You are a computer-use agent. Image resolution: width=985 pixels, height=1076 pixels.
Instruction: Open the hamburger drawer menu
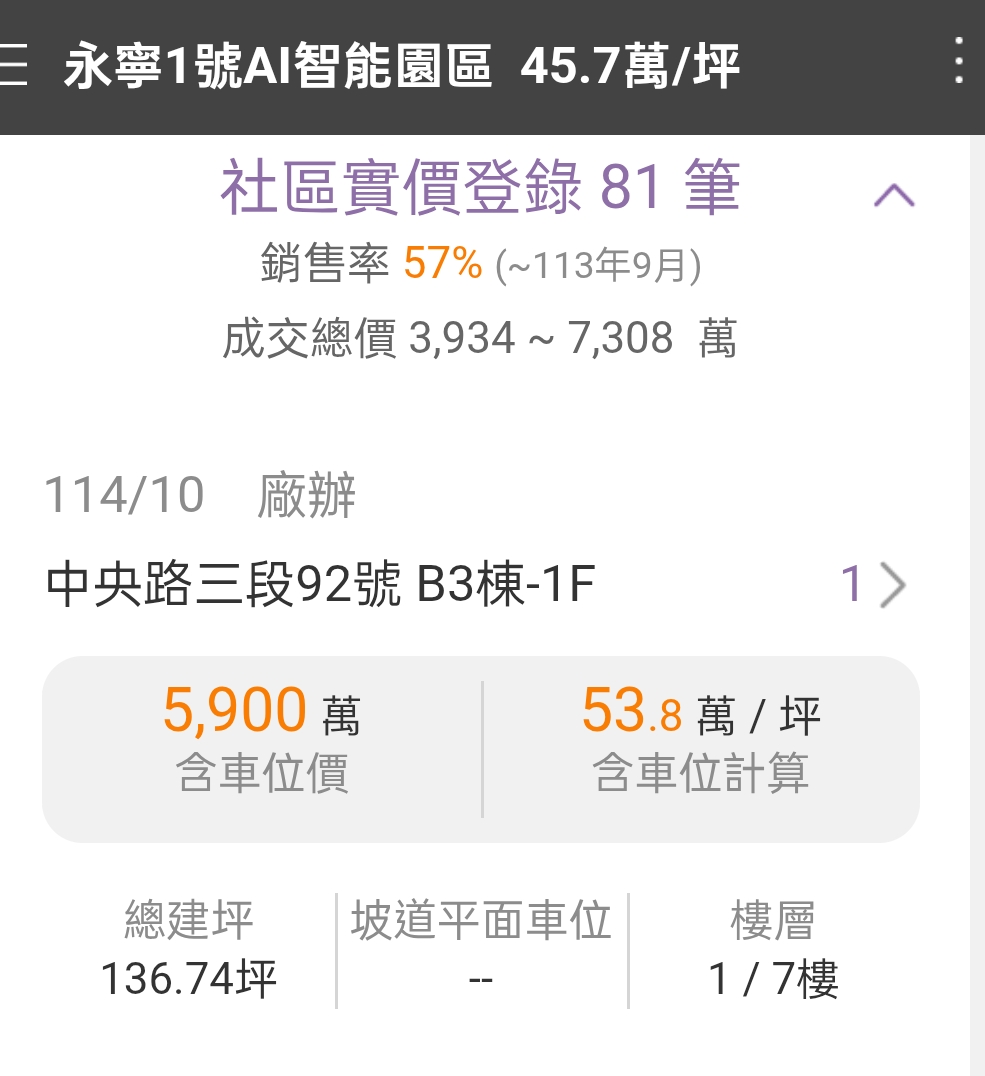point(14,67)
